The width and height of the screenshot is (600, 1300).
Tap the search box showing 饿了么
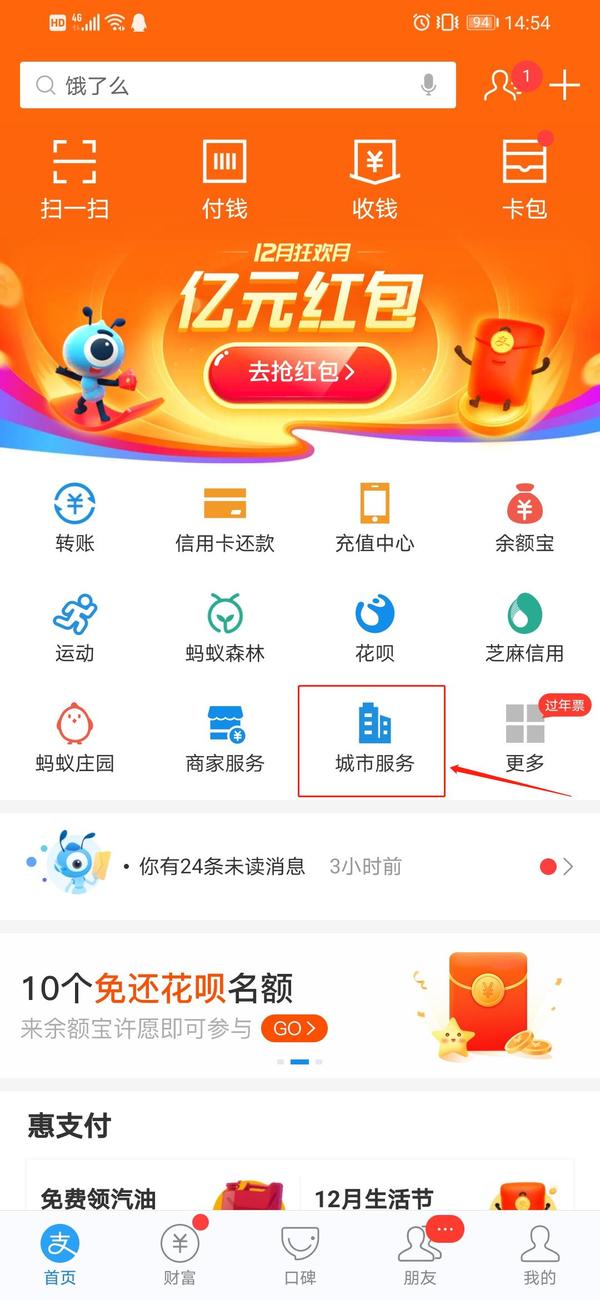point(220,86)
